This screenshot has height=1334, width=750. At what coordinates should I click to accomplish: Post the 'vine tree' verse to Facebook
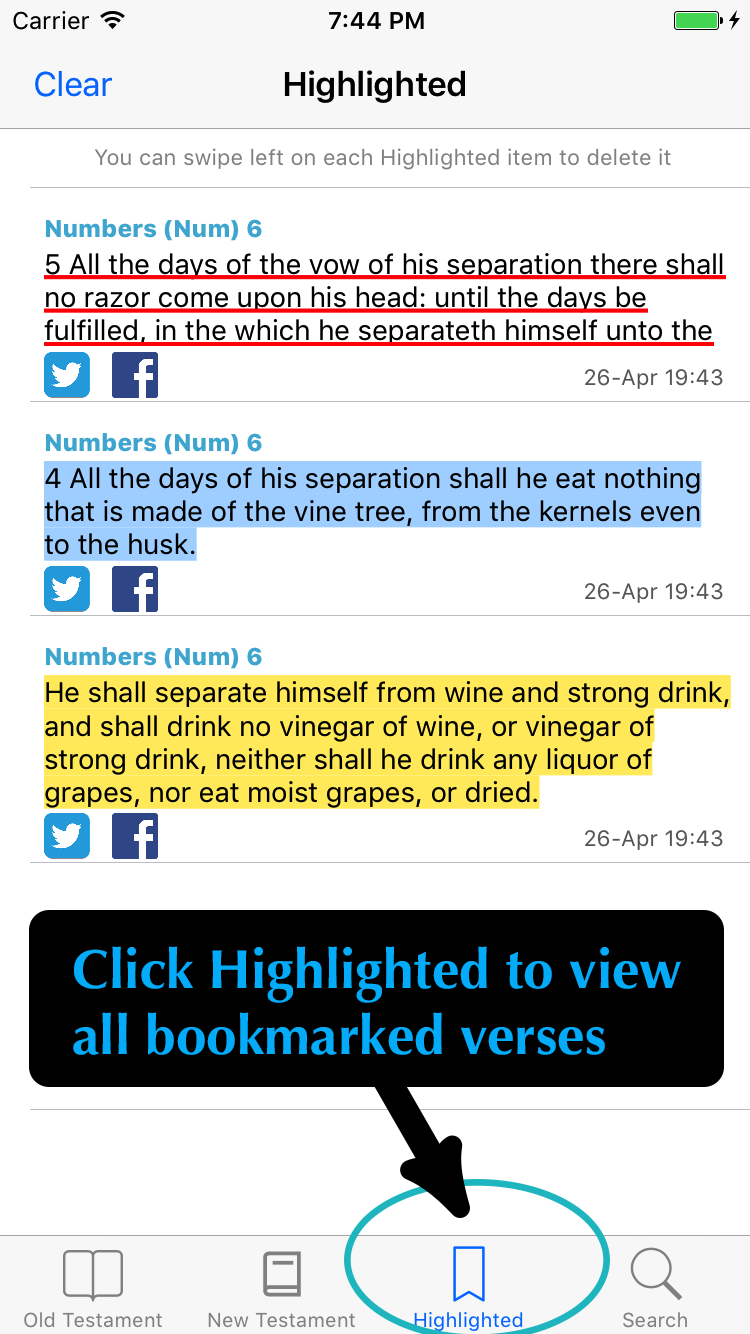[135, 589]
